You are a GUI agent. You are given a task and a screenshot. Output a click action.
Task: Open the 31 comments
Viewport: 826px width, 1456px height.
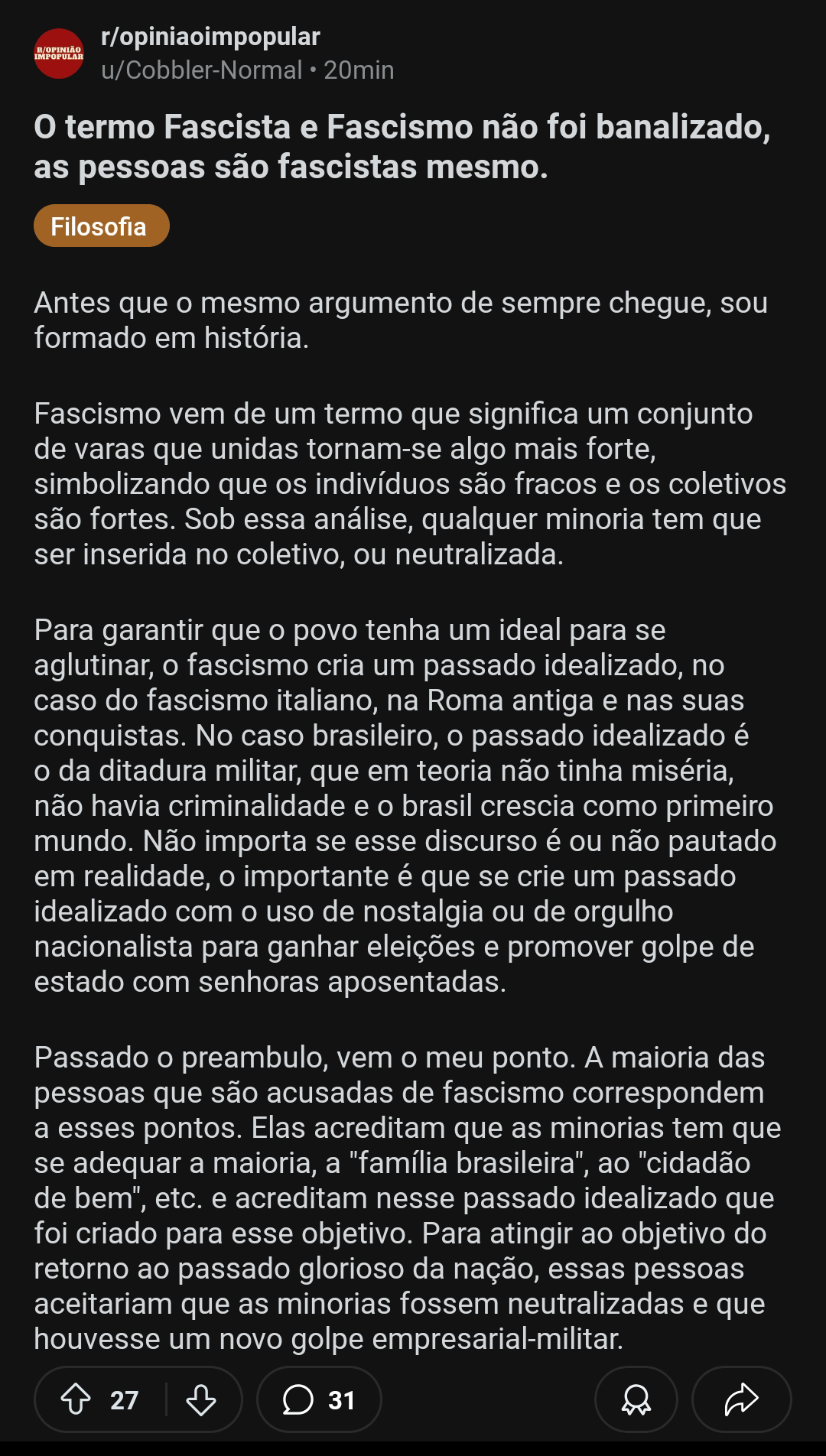tap(319, 1399)
